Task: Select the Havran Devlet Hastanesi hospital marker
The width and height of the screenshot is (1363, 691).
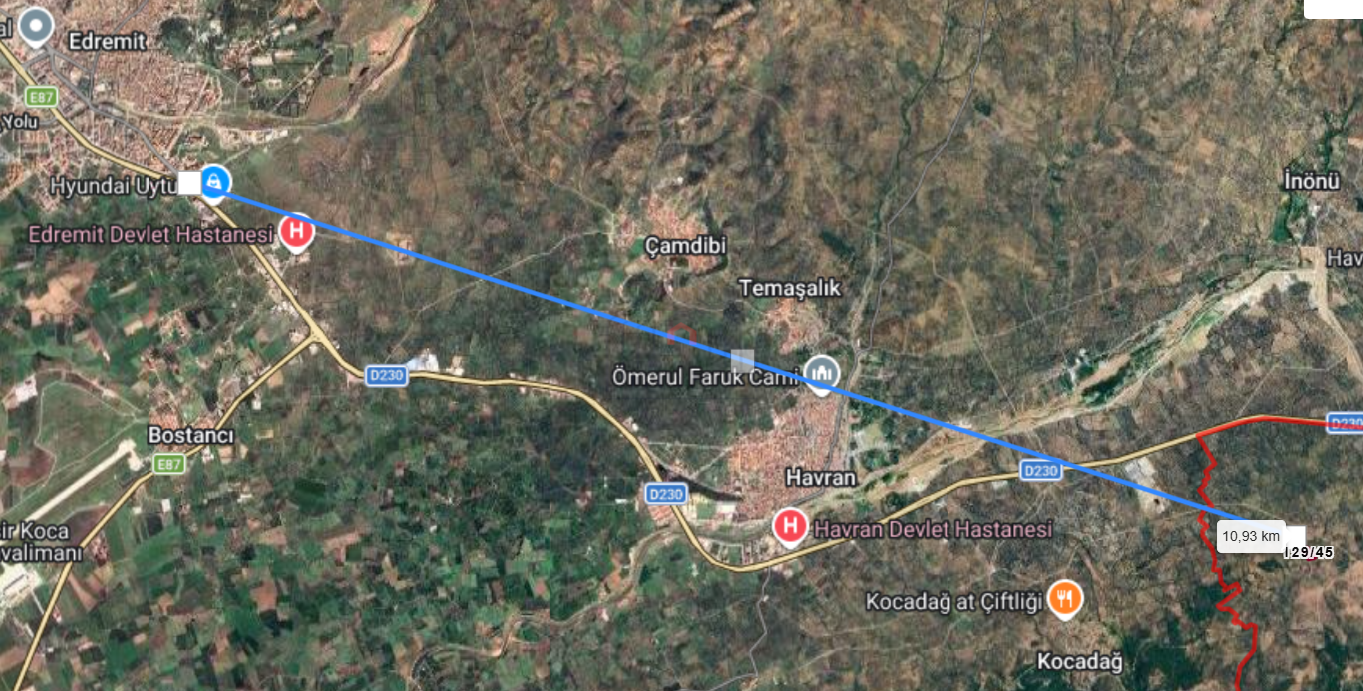Action: [x=790, y=526]
